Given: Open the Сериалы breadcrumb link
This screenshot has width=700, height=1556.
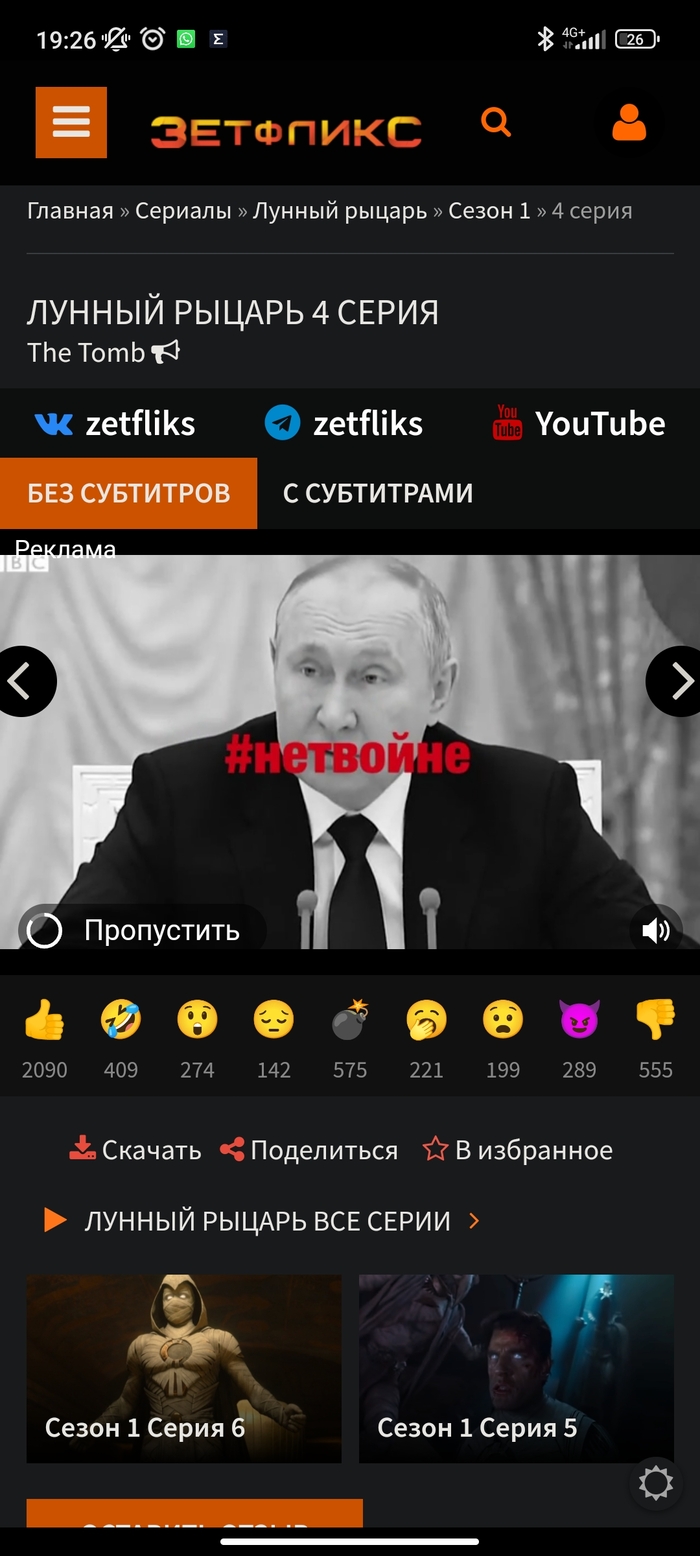Looking at the screenshot, I should [183, 211].
